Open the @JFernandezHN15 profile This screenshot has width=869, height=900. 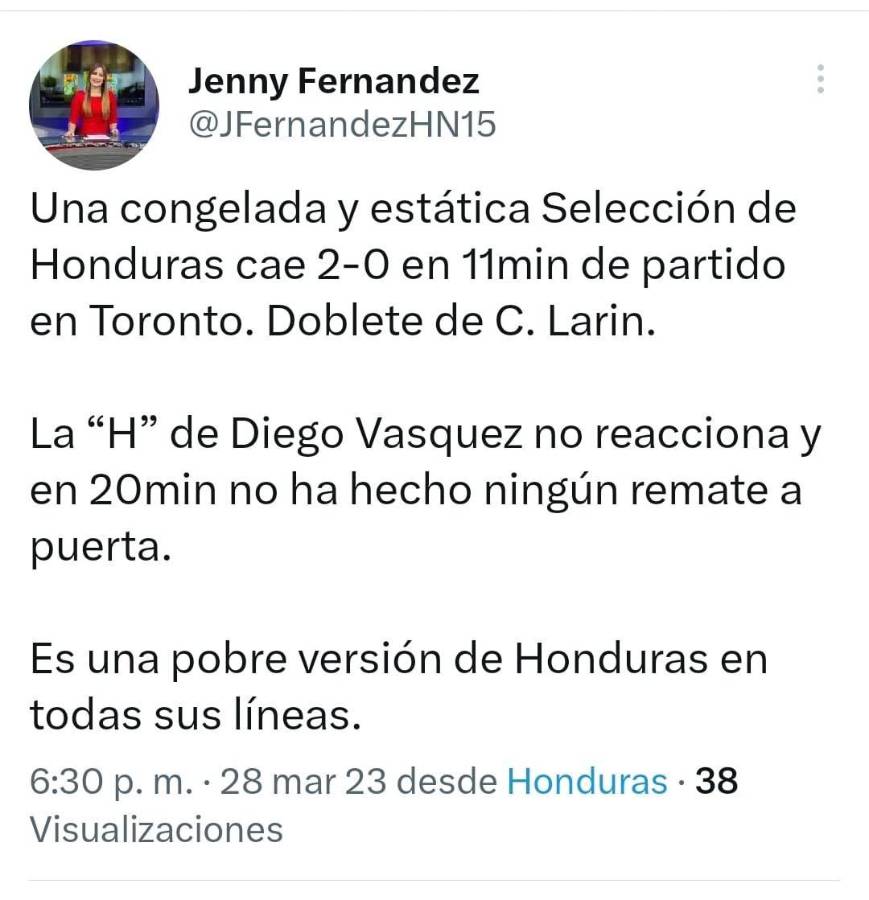pyautogui.click(x=341, y=125)
